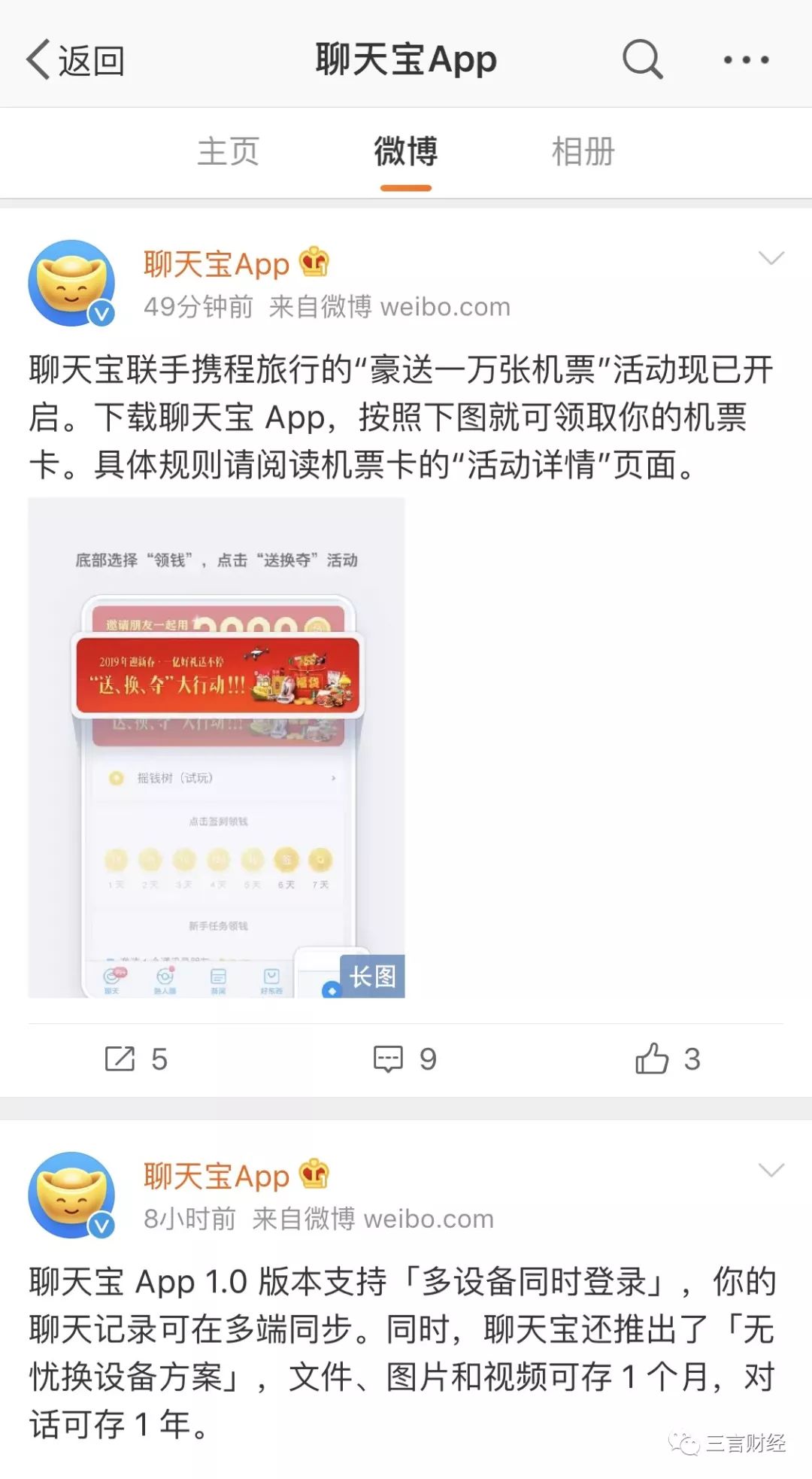The height and width of the screenshot is (1479, 812).
Task: Tap 聊天宝App username on the 8小时前 post
Action: 217,1176
